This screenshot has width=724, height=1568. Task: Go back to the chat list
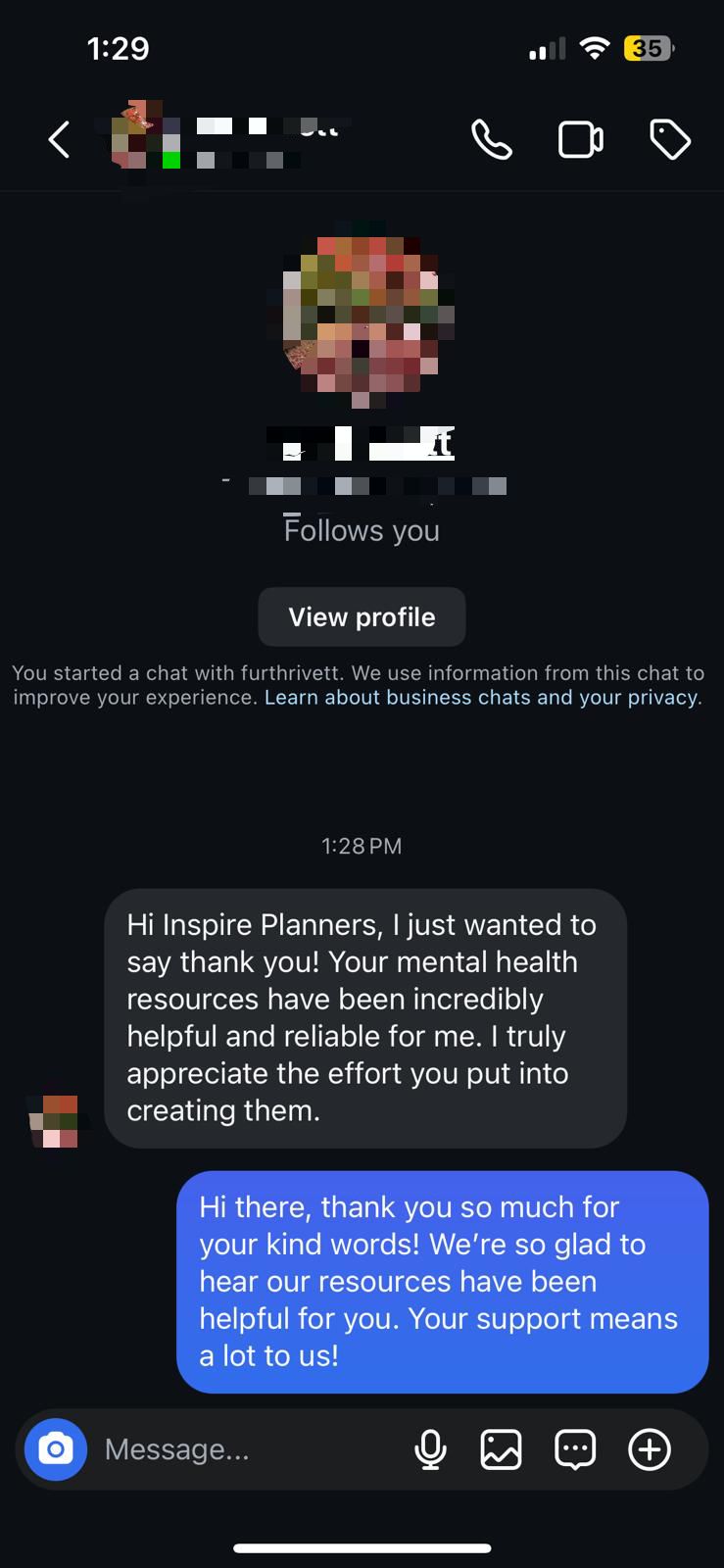click(x=60, y=140)
